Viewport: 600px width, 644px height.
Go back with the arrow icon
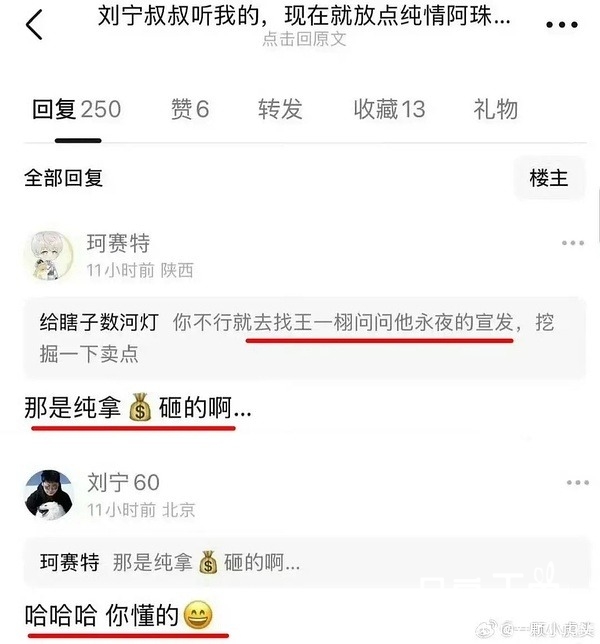pyautogui.click(x=33, y=25)
